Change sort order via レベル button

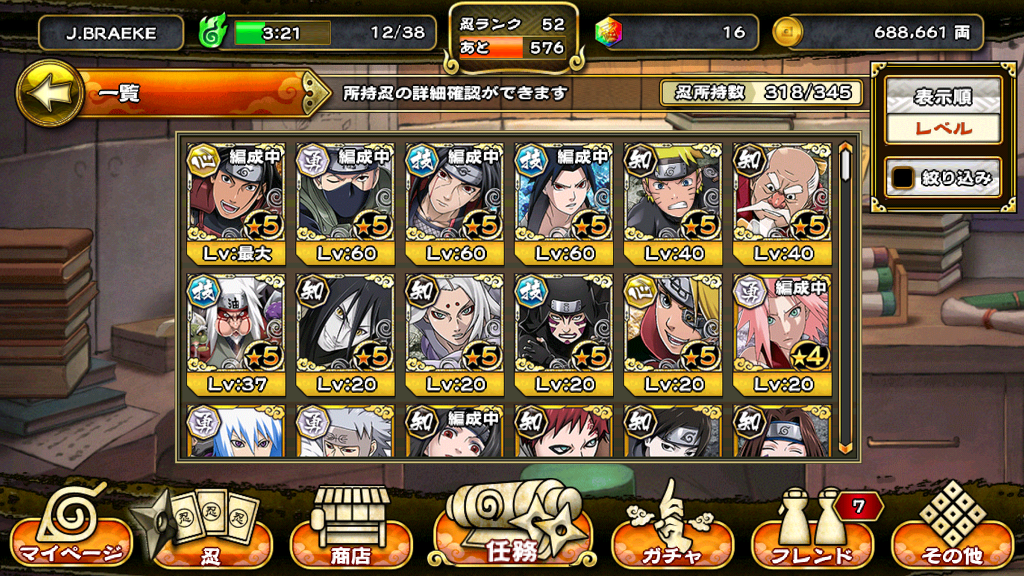[942, 128]
